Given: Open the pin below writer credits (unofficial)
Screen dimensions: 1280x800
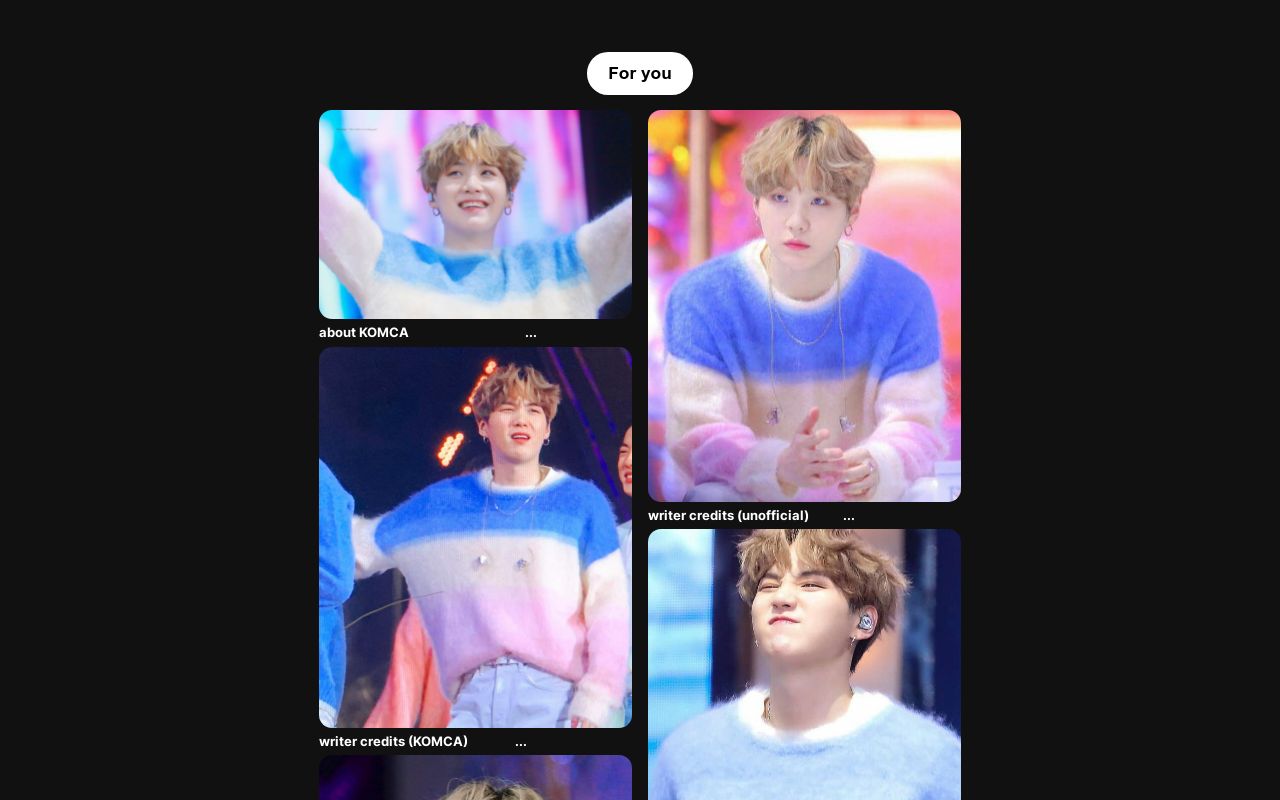Looking at the screenshot, I should click(804, 665).
